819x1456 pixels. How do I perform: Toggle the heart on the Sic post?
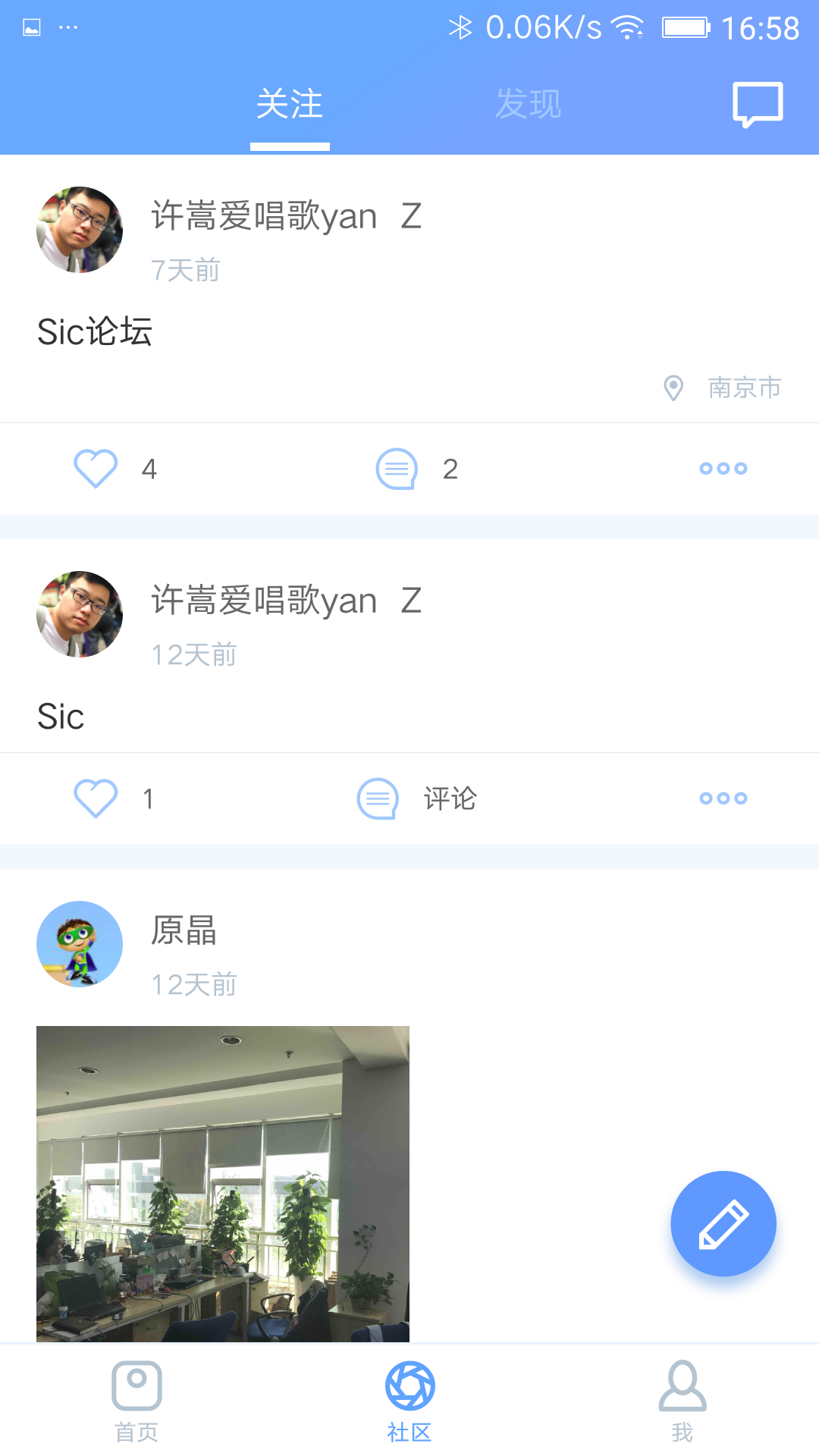click(x=95, y=798)
